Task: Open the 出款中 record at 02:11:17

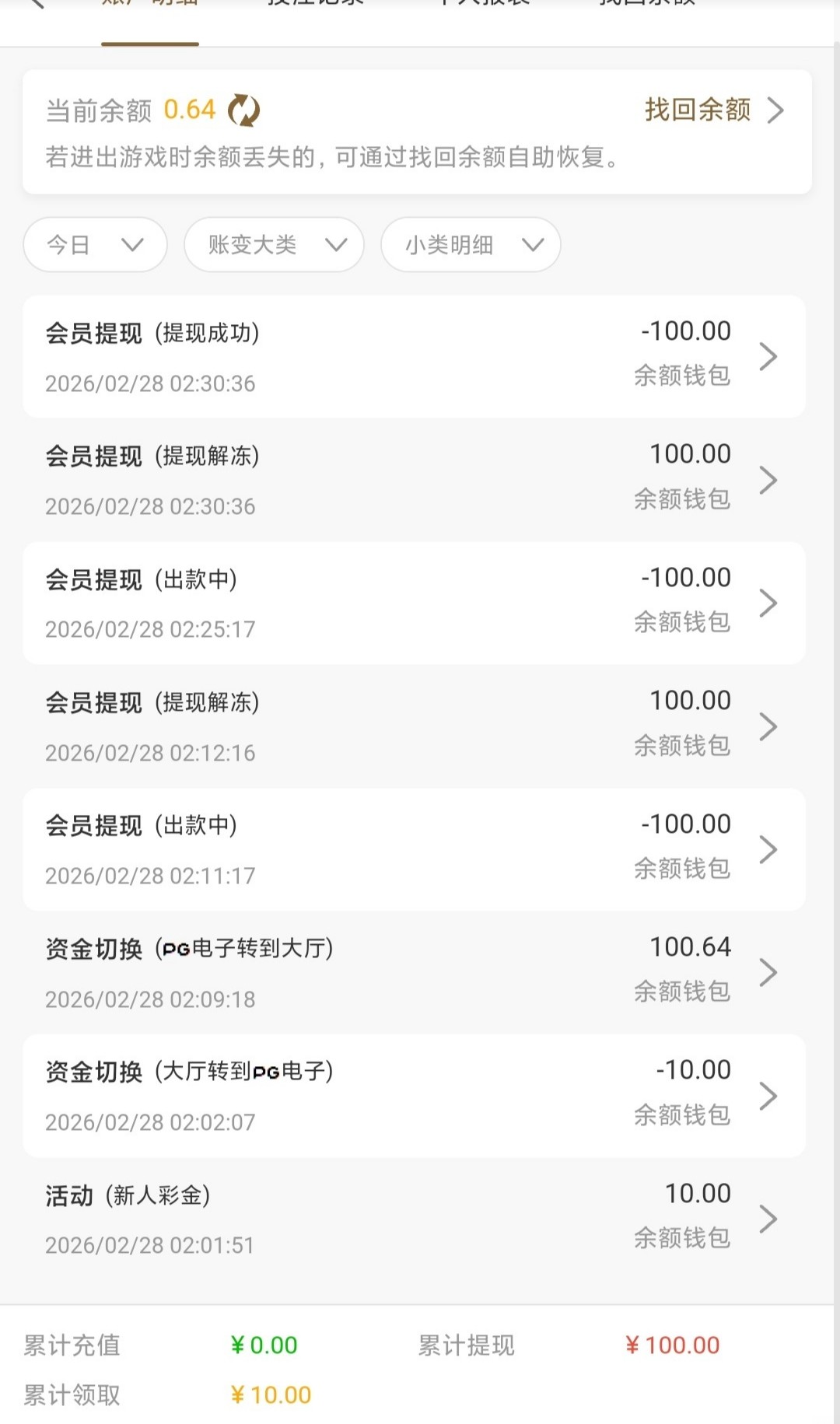Action: pos(414,849)
